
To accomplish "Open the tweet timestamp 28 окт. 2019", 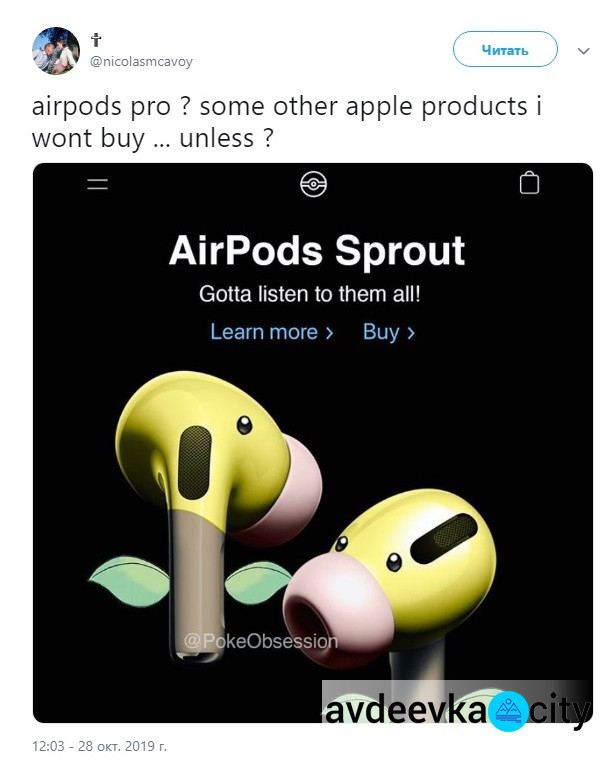I will click(99, 746).
